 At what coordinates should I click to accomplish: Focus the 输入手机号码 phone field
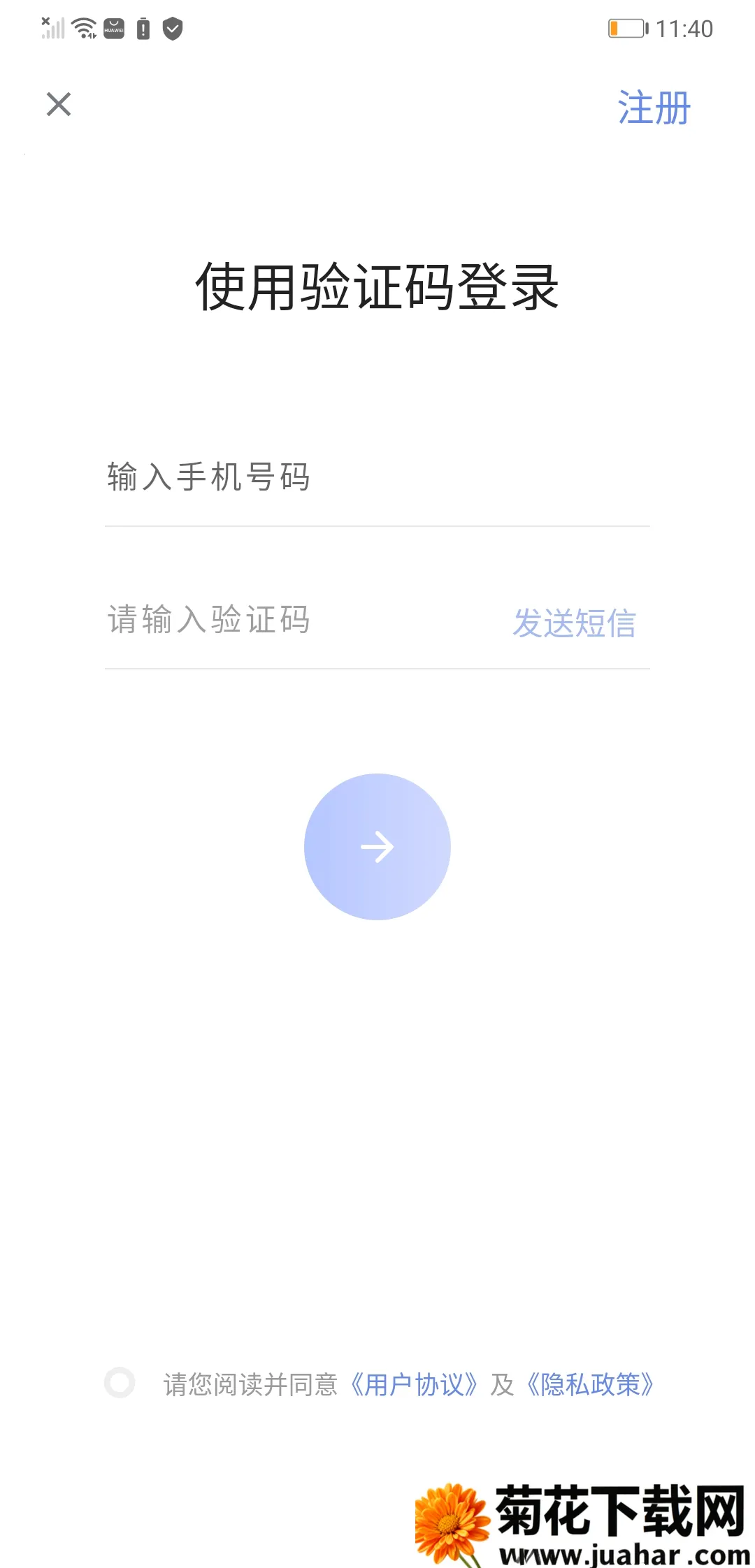(x=280, y=477)
